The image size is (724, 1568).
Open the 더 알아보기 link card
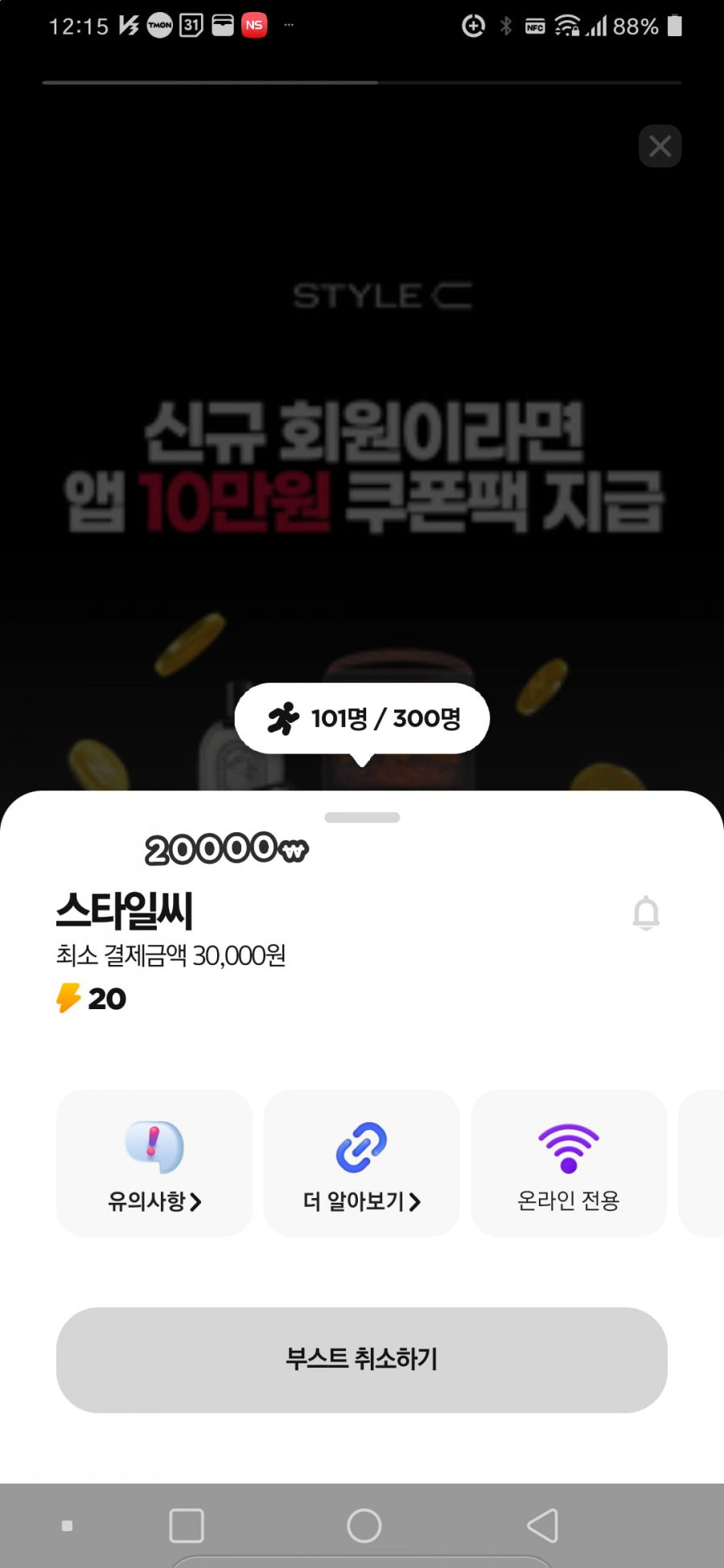click(x=361, y=1164)
